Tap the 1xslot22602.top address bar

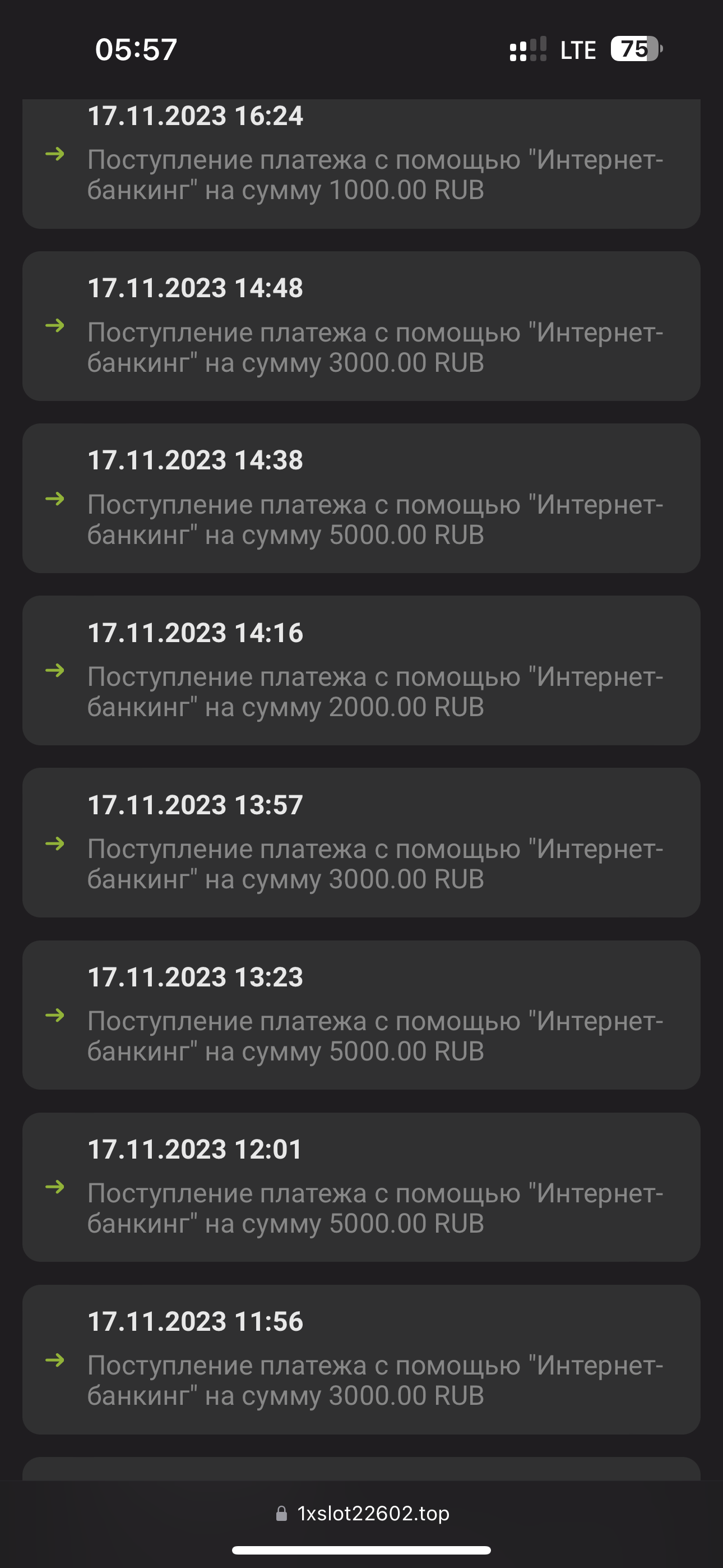pos(363,1513)
